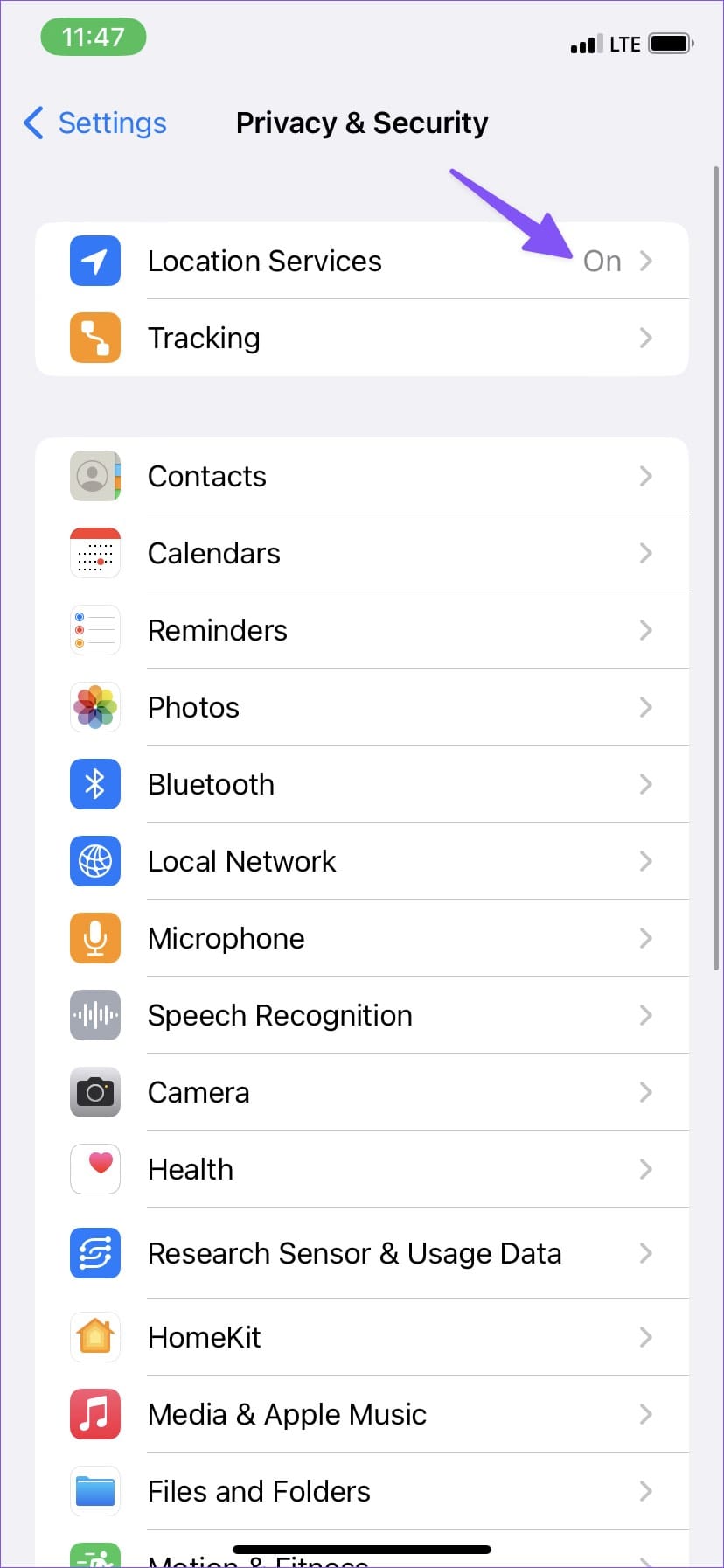Open Media & Apple Music settings

click(362, 1414)
